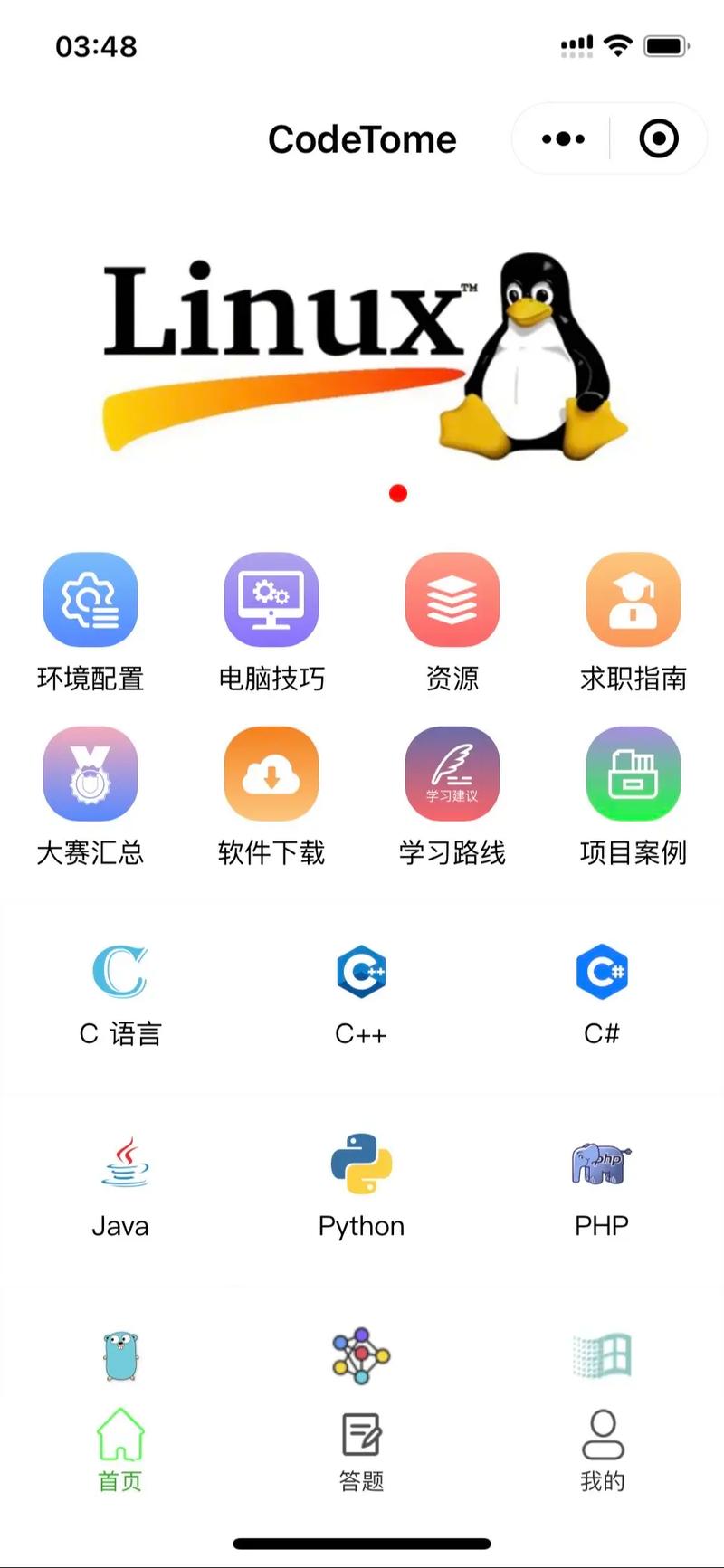724x1568 pixels.
Task: Go to the 首页 home tab
Action: coord(120,1450)
